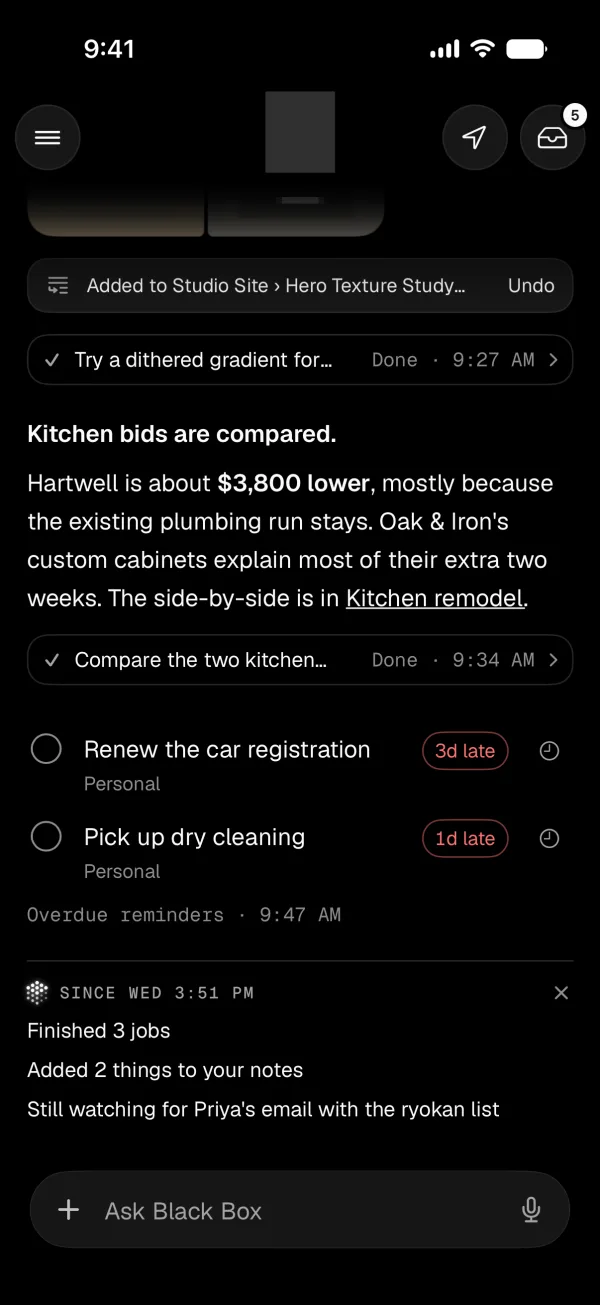
Task: Tap the navigation arrow icon
Action: point(475,137)
